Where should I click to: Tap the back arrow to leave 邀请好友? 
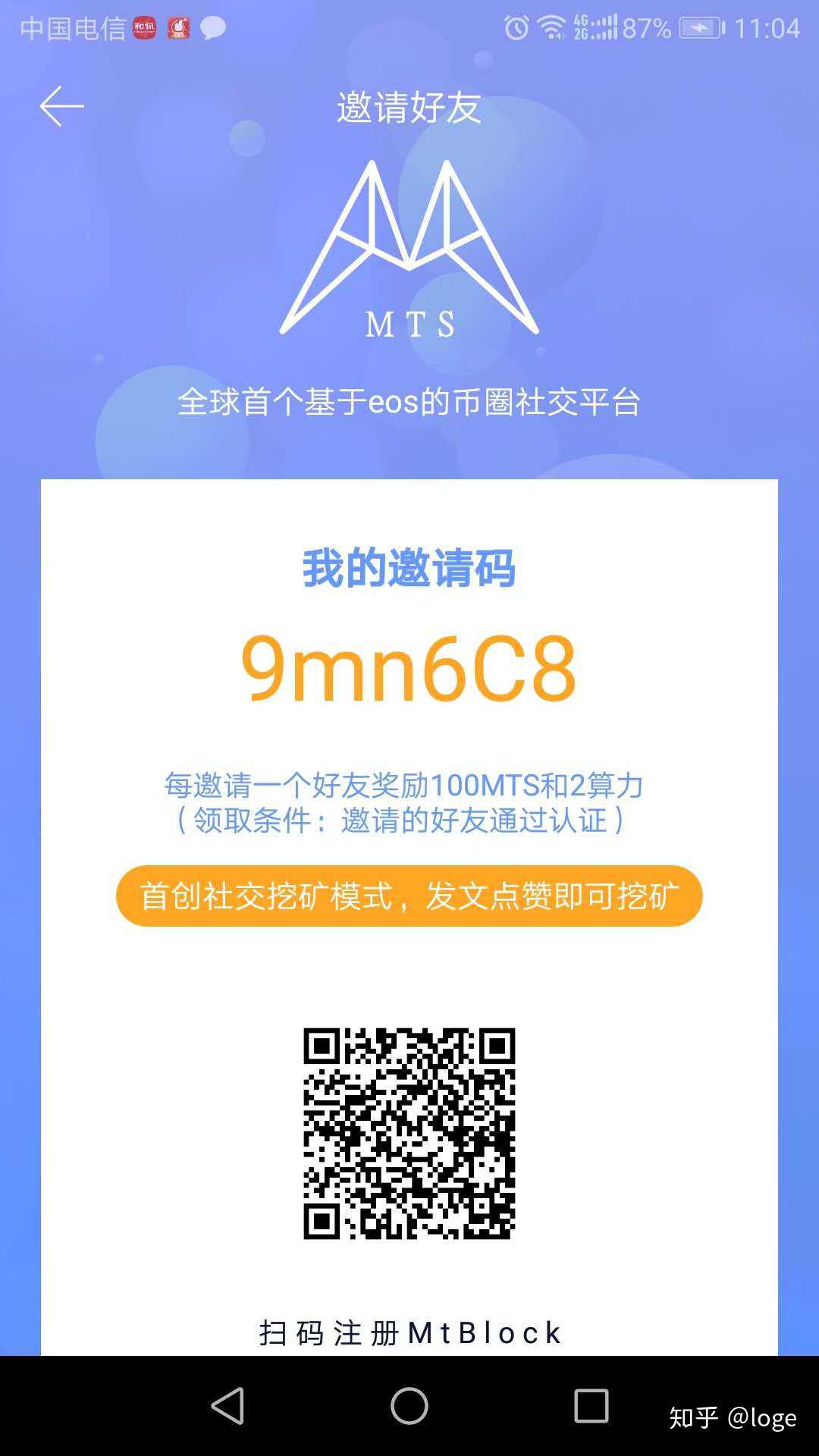62,106
